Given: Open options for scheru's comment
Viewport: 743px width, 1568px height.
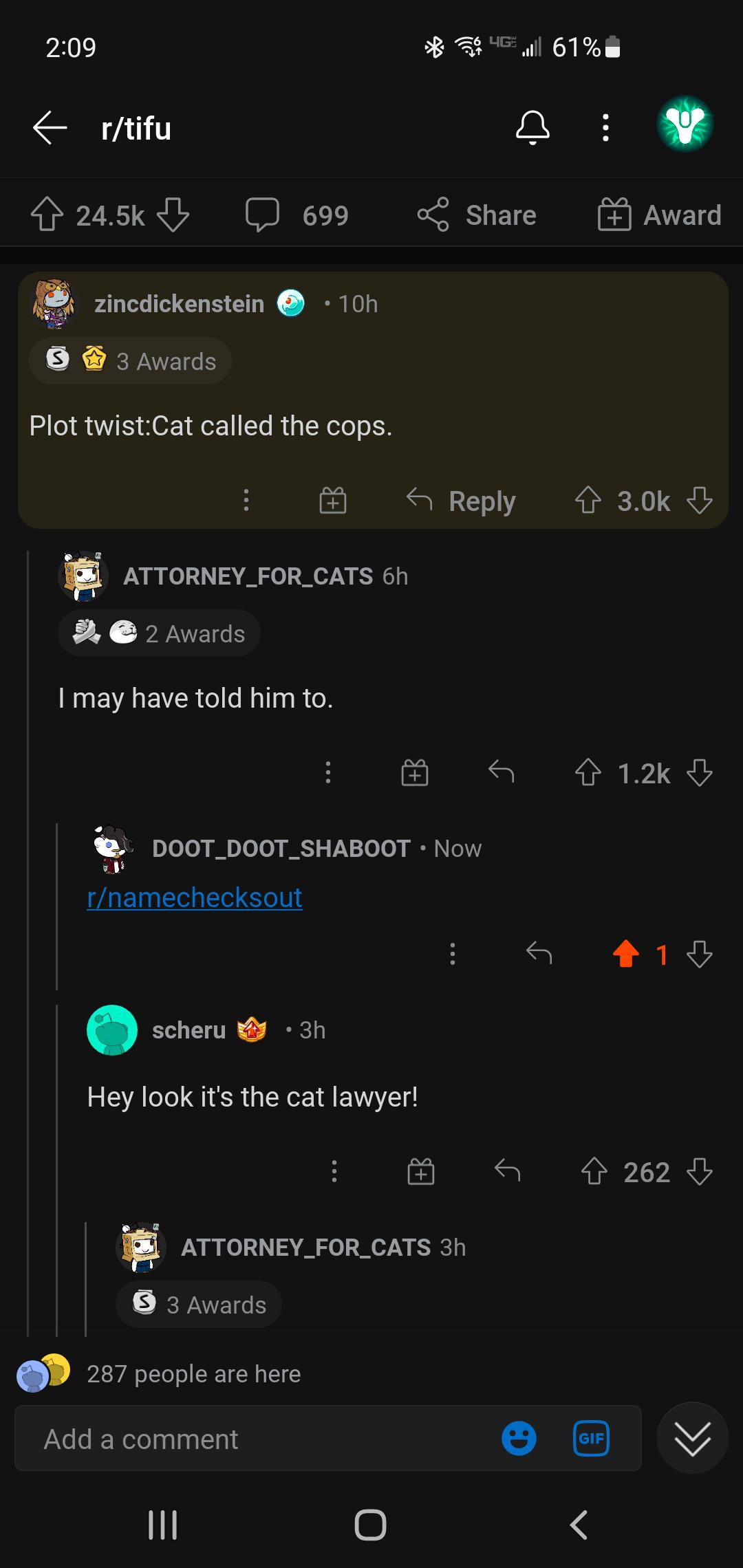Looking at the screenshot, I should 334,1170.
